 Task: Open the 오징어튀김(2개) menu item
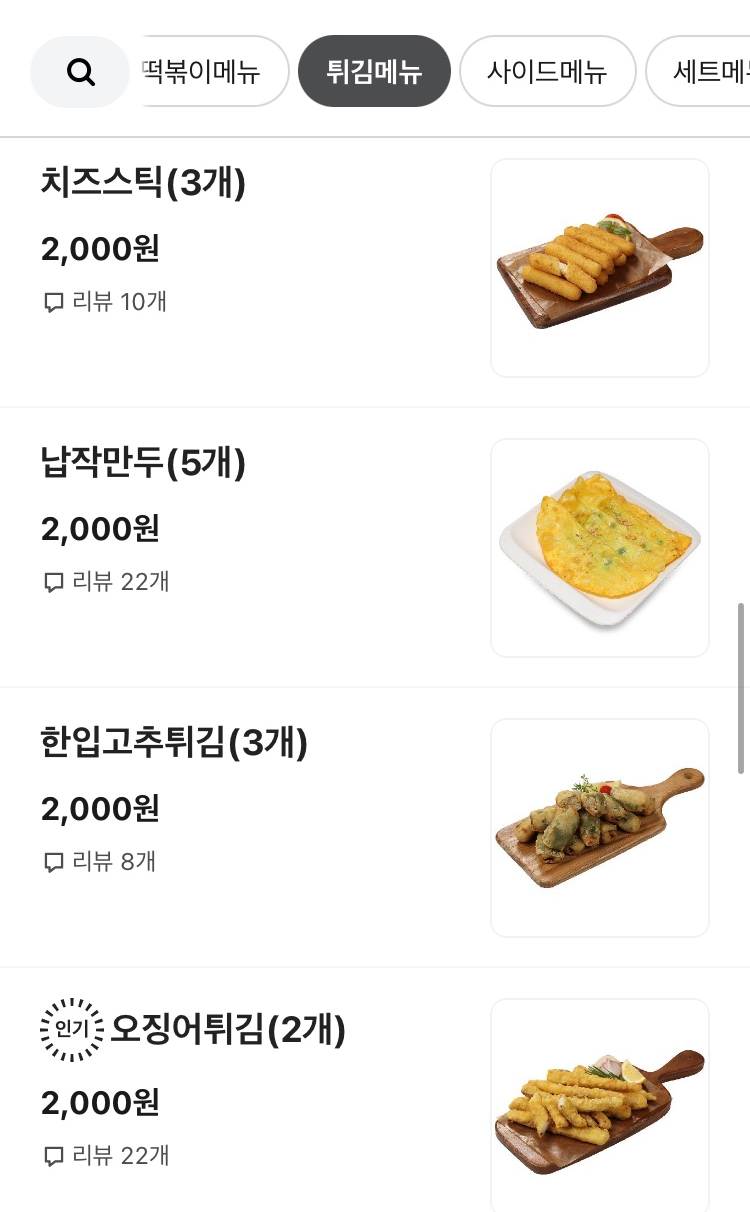[x=228, y=1029]
